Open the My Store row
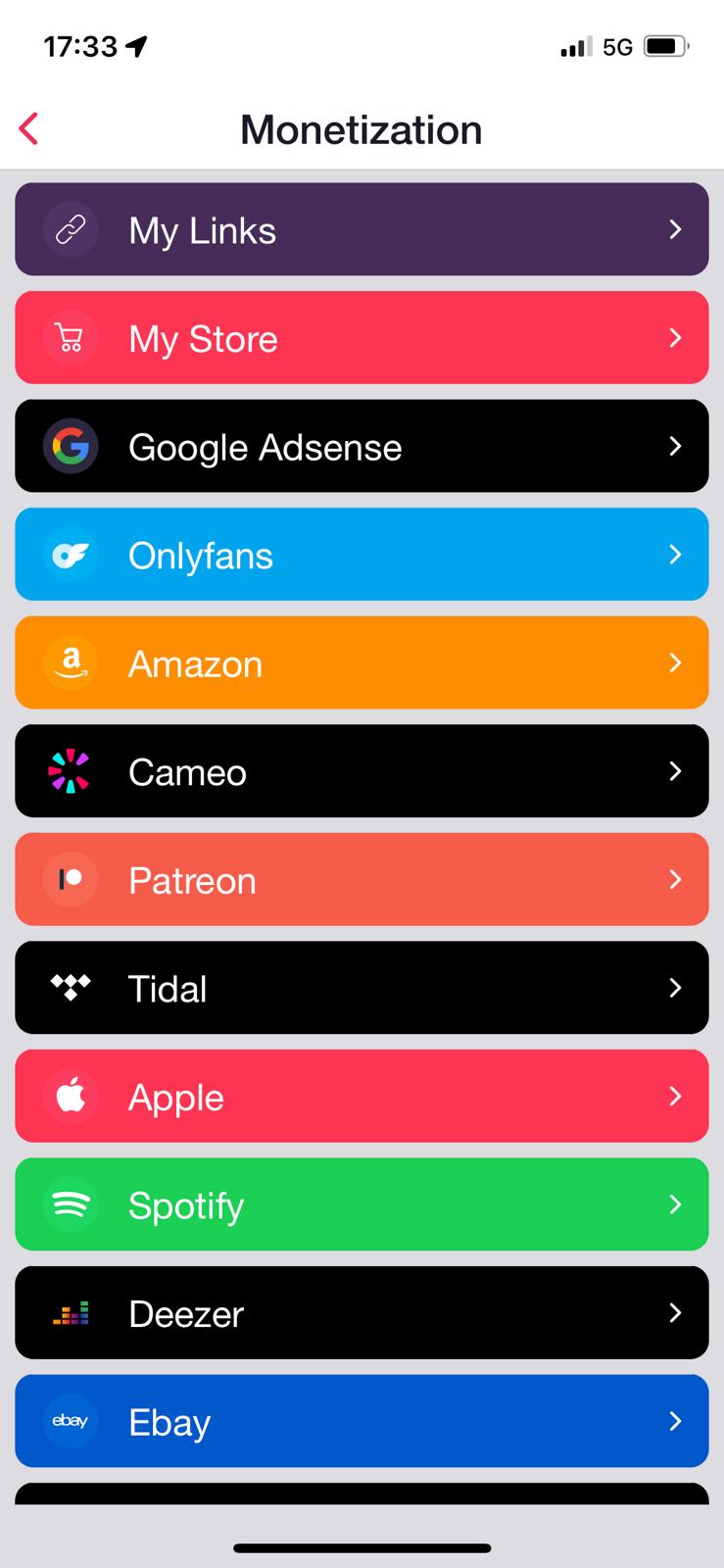 (x=362, y=337)
